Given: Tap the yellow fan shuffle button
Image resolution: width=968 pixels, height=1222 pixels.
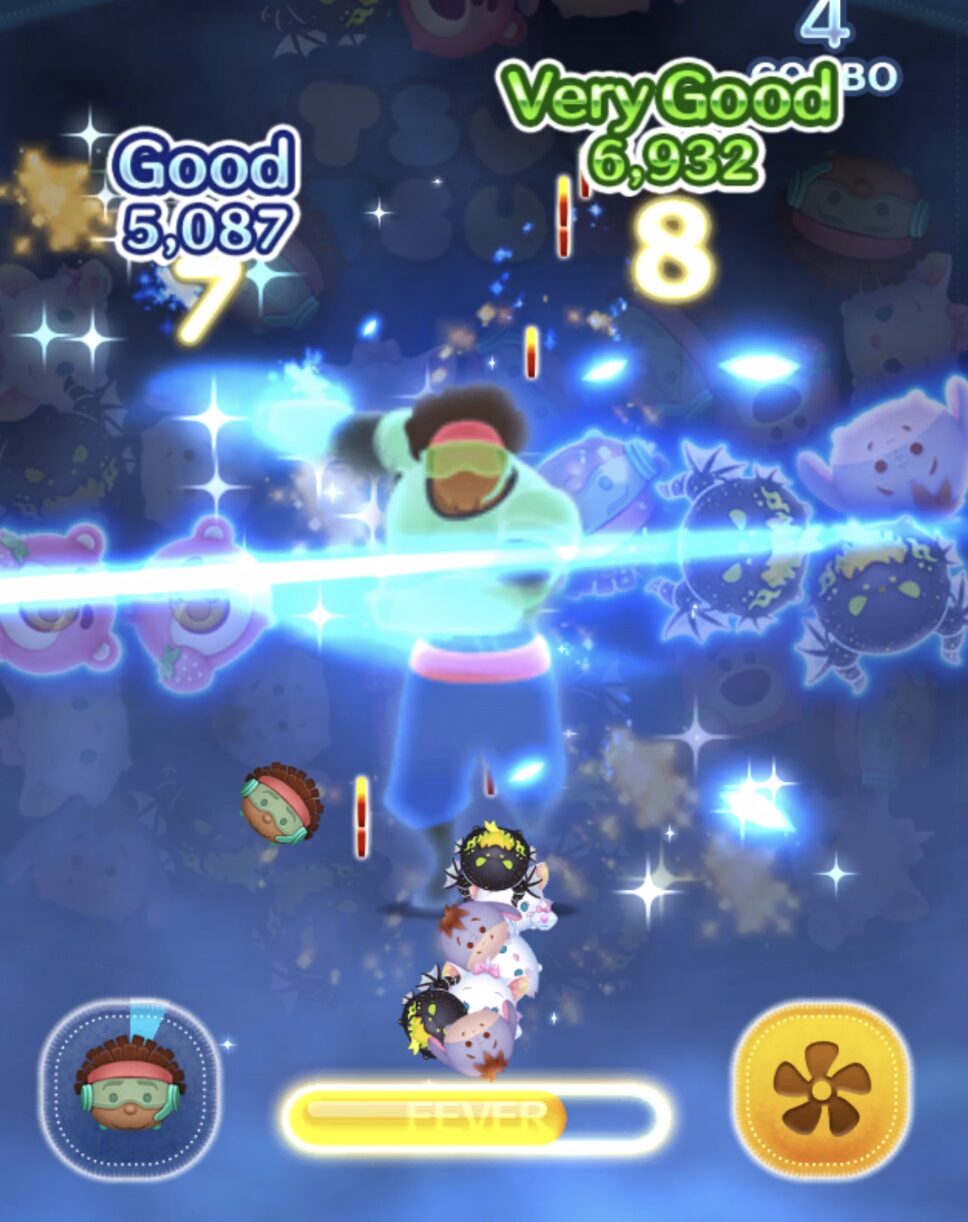Looking at the screenshot, I should click(x=821, y=1089).
